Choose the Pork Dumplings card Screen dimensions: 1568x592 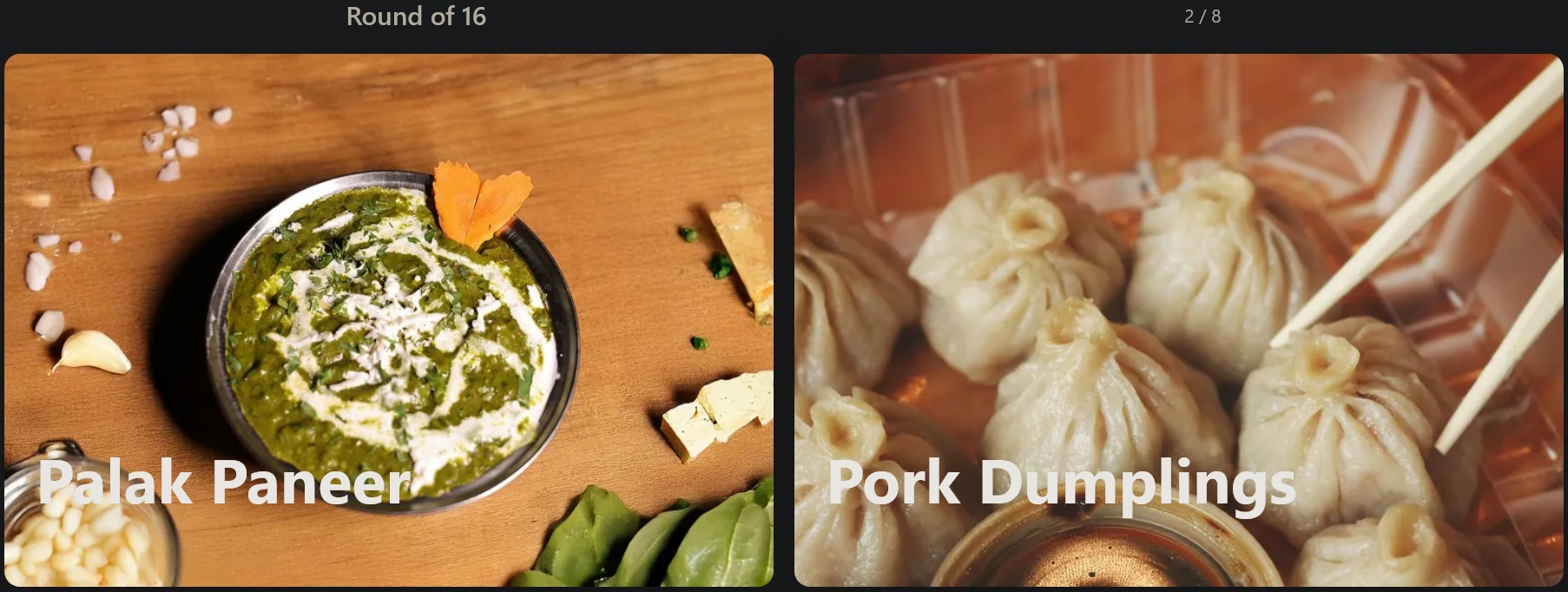[1178, 320]
